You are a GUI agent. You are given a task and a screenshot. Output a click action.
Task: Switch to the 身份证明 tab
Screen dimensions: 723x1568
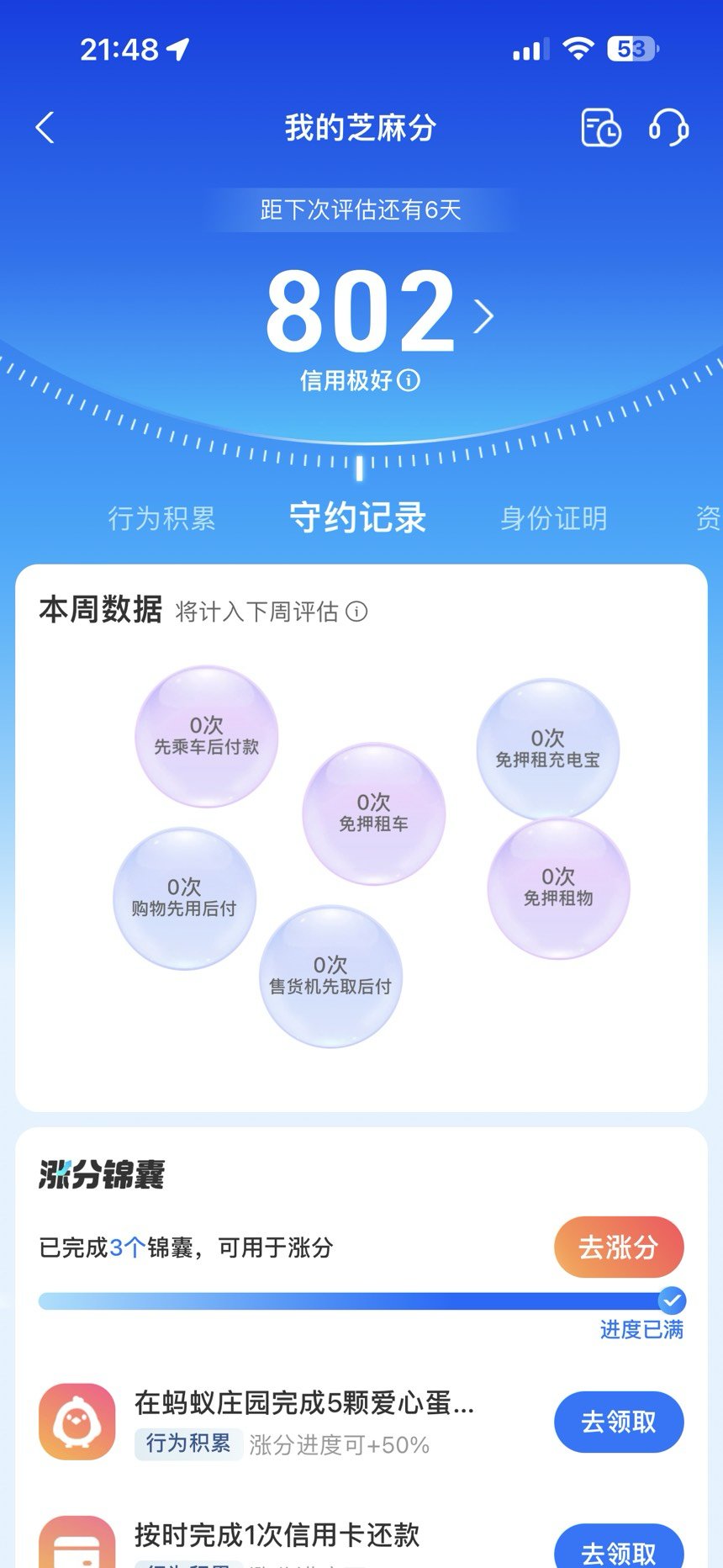coord(553,518)
